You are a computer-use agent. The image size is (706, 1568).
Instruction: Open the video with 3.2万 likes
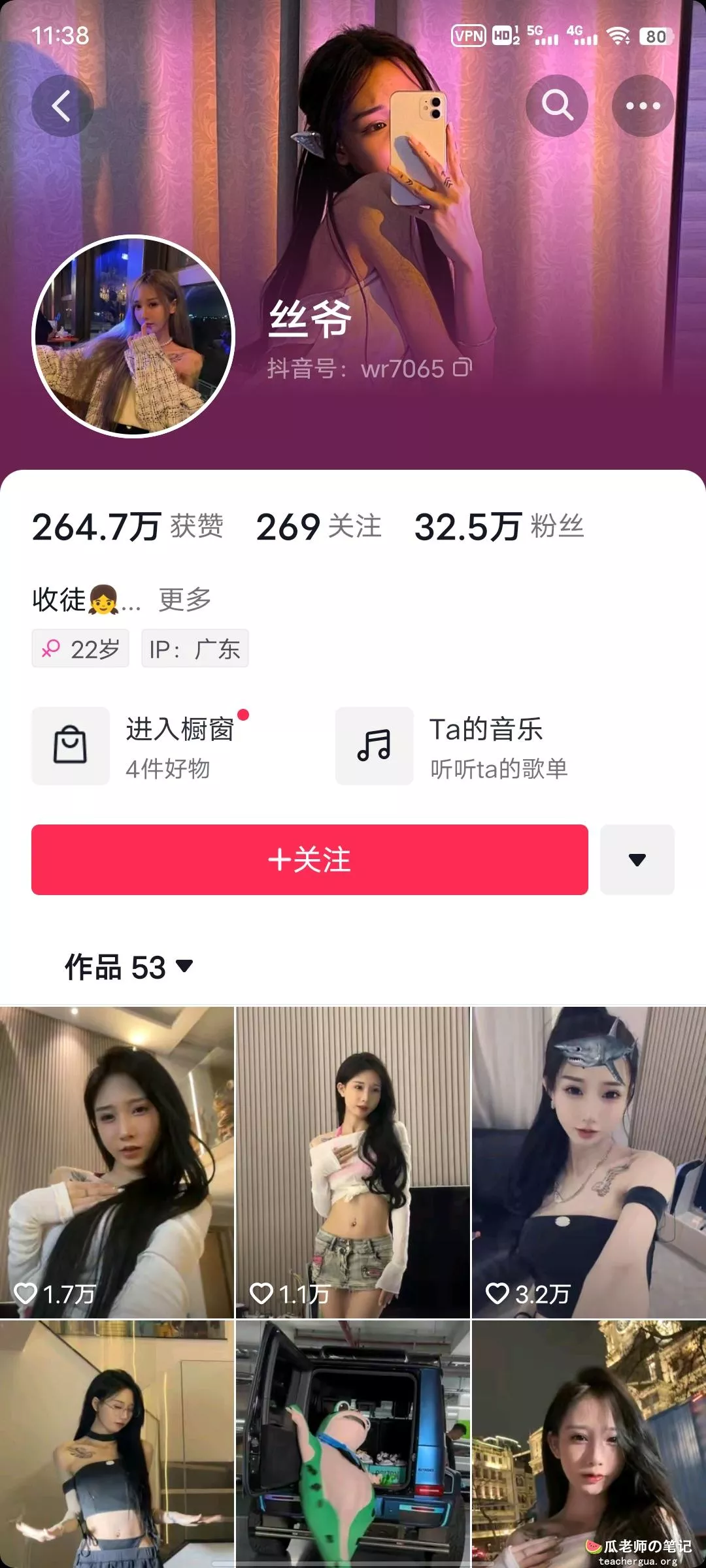coord(589,1163)
